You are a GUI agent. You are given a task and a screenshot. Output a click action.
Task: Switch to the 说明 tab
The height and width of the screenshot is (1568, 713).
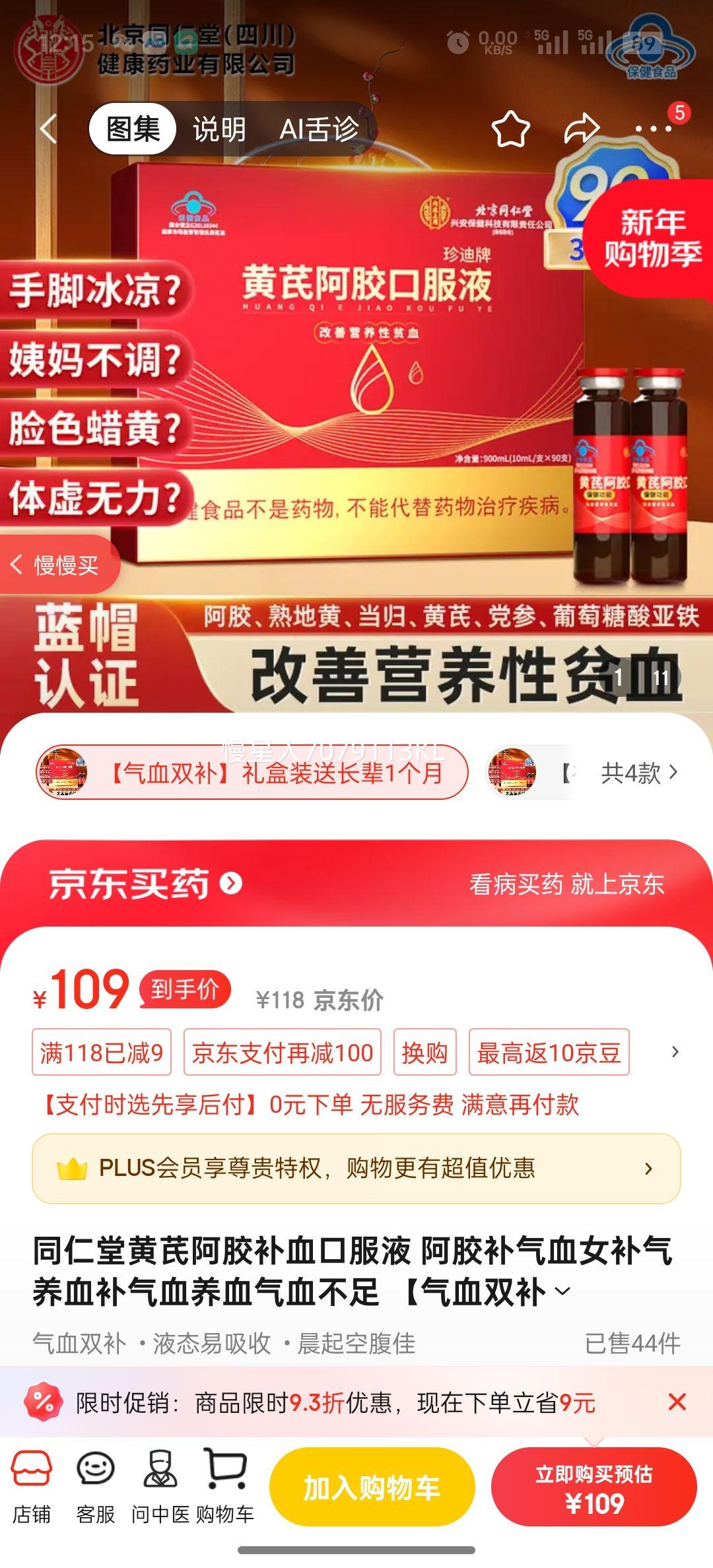pyautogui.click(x=218, y=129)
